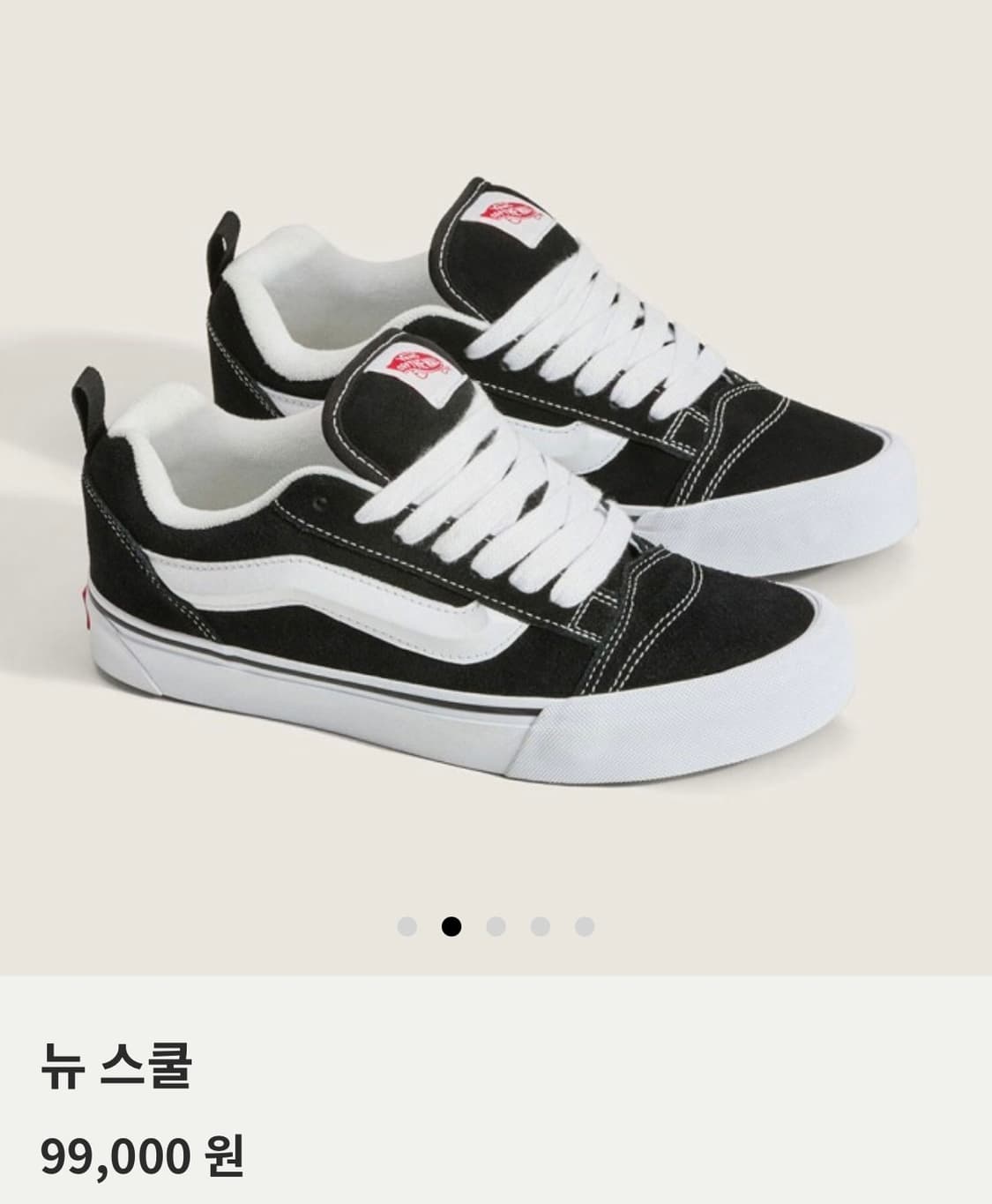The image size is (992, 1204).
Task: Click the leftmost gray carousel indicator
Action: coord(408,924)
